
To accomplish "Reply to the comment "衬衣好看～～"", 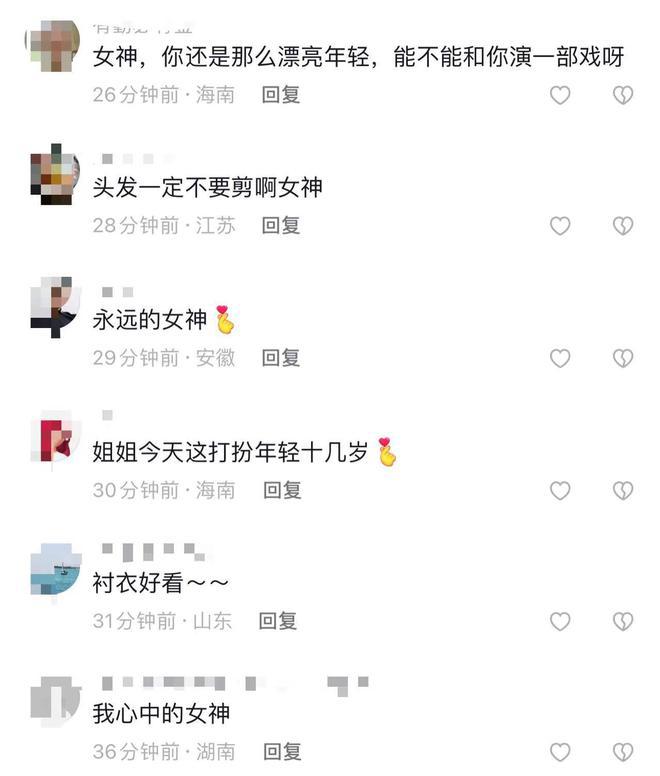I will [278, 621].
